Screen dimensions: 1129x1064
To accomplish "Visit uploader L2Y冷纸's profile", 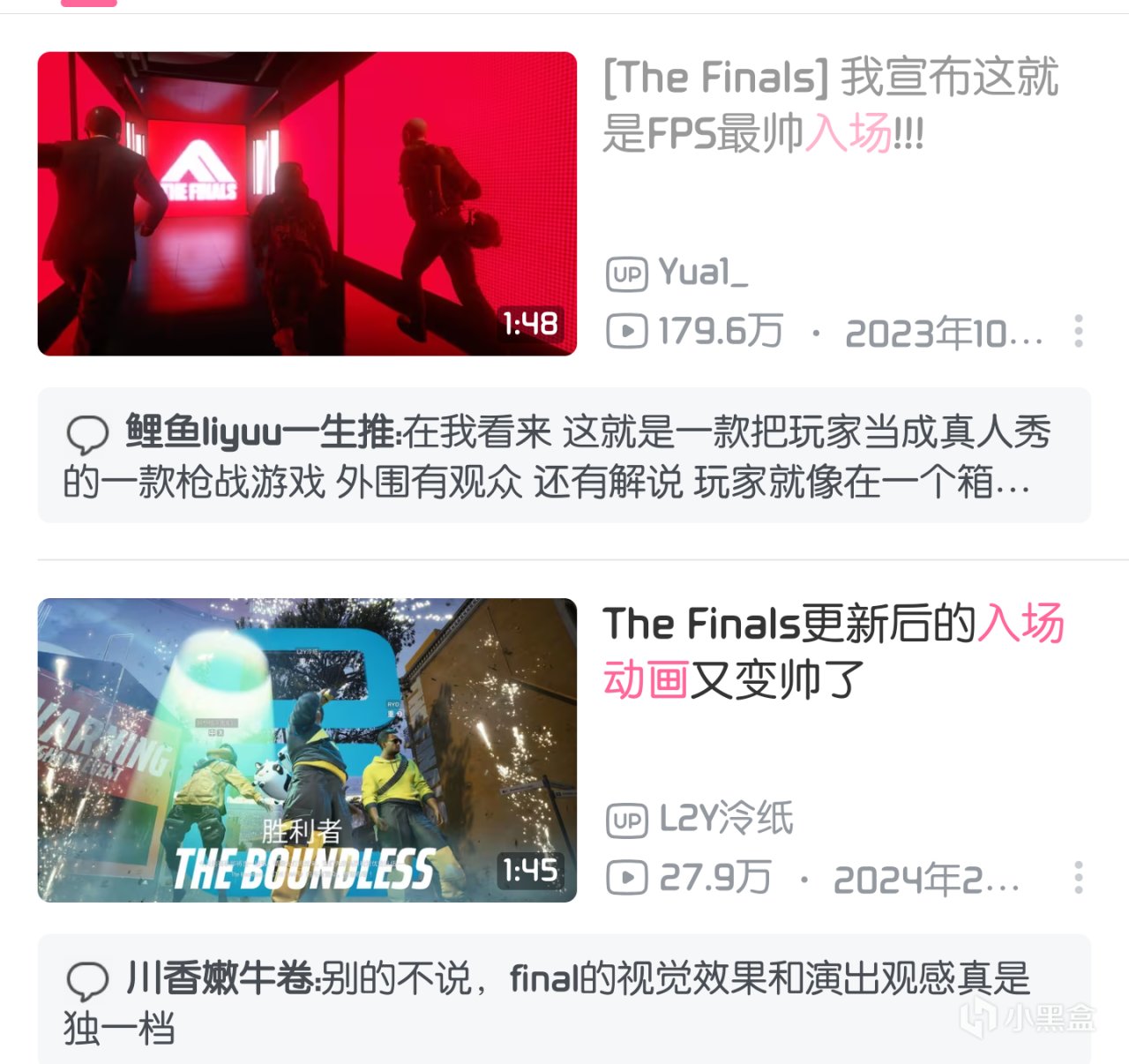I will click(x=725, y=820).
